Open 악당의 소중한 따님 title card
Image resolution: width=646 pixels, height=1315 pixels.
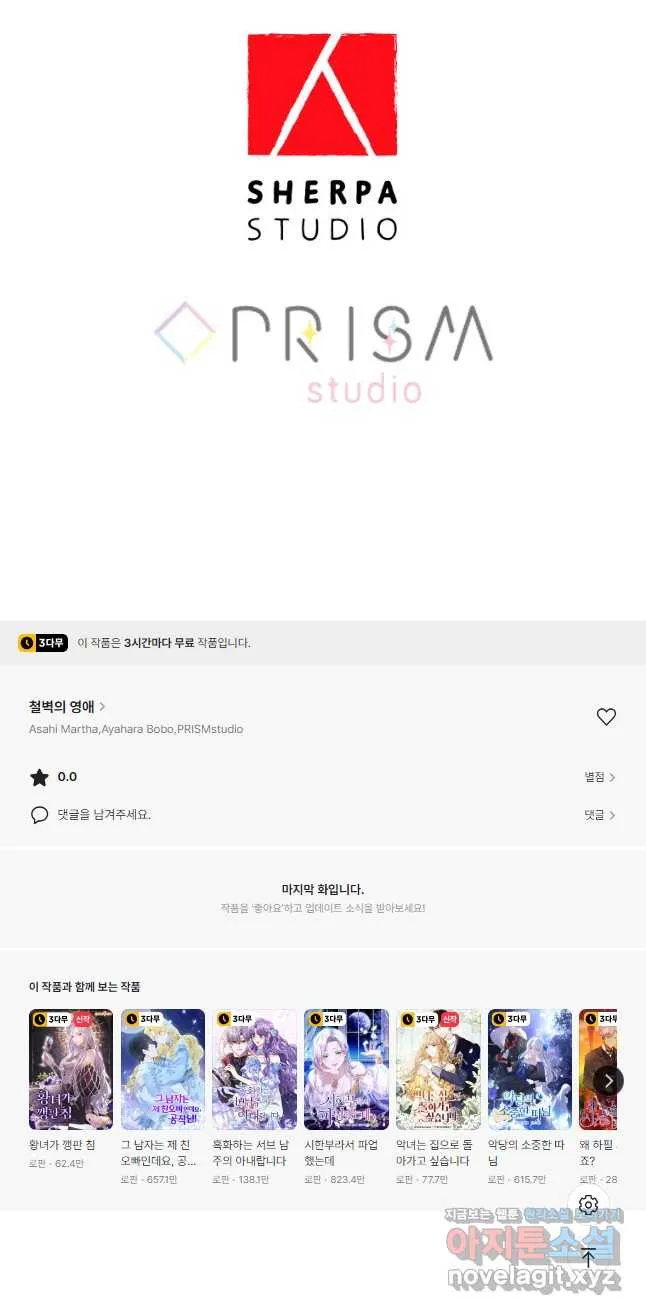click(x=530, y=1069)
